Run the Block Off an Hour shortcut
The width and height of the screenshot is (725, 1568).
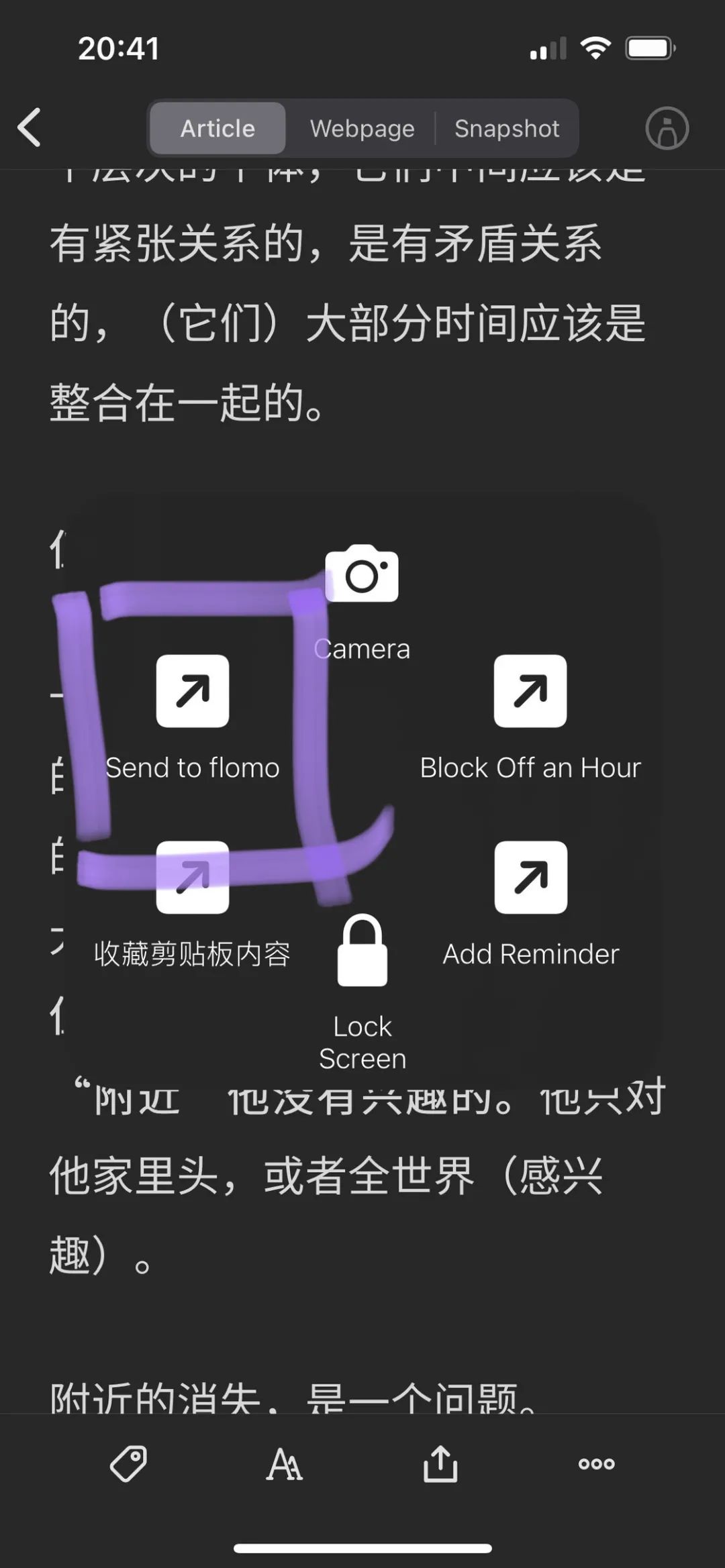(x=530, y=692)
